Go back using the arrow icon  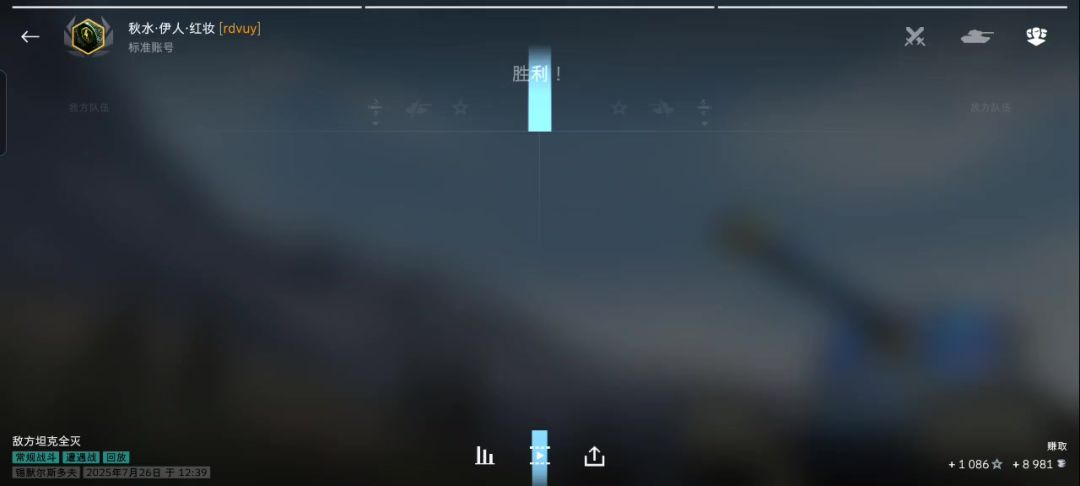(30, 37)
